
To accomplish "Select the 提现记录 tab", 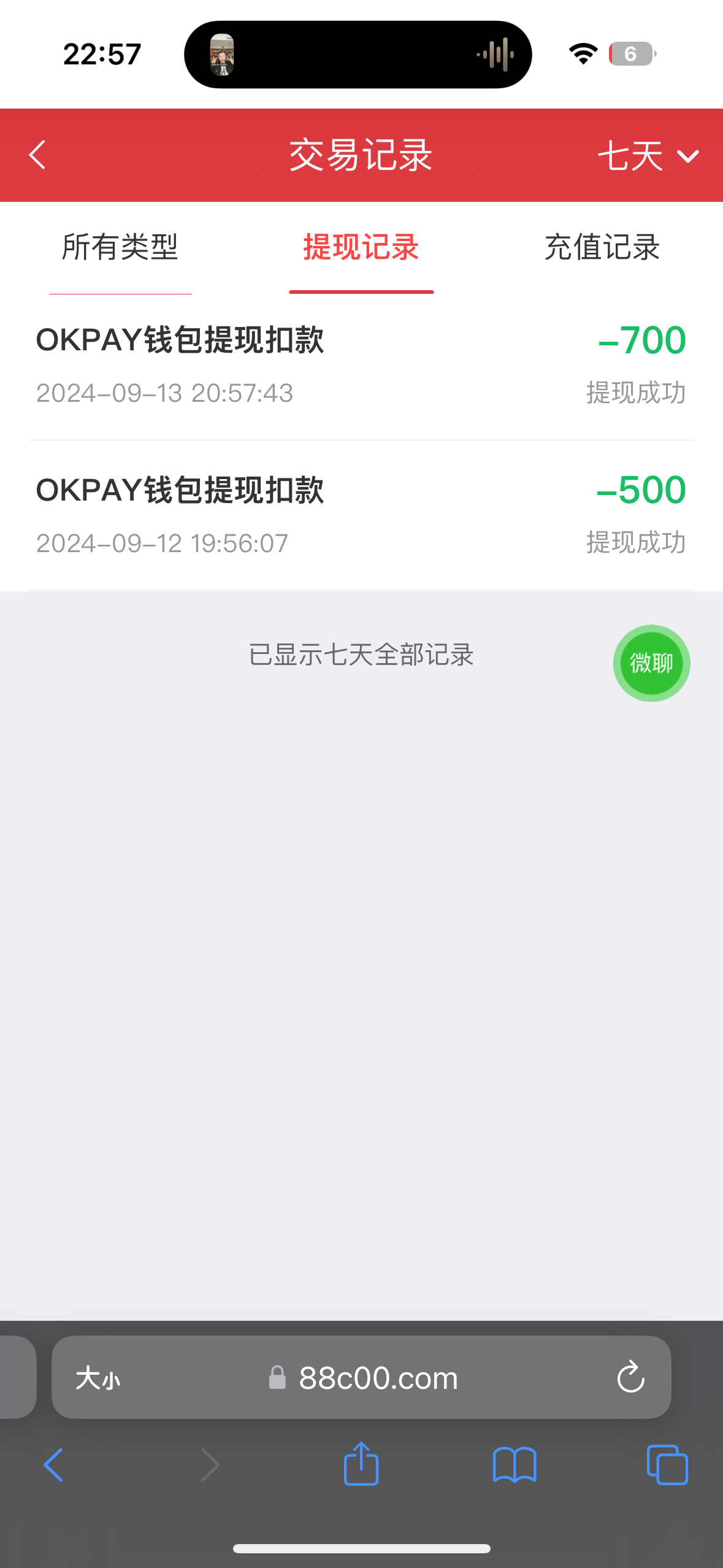I will 361,248.
